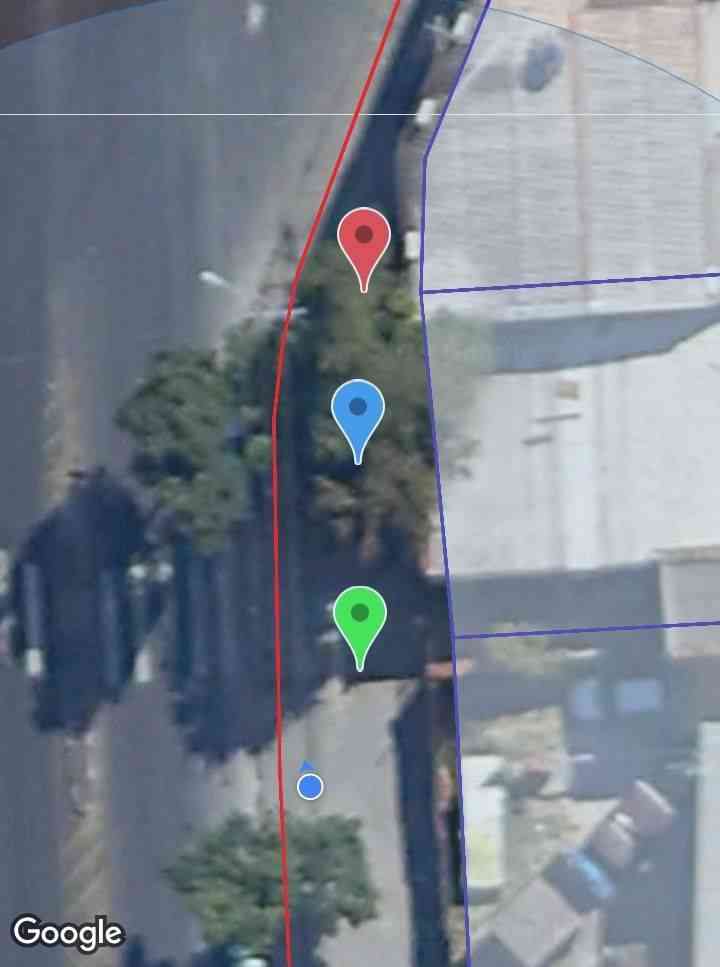Tap the blue map pin marker
Image resolution: width=720 pixels, height=967 pixels.
click(x=358, y=412)
